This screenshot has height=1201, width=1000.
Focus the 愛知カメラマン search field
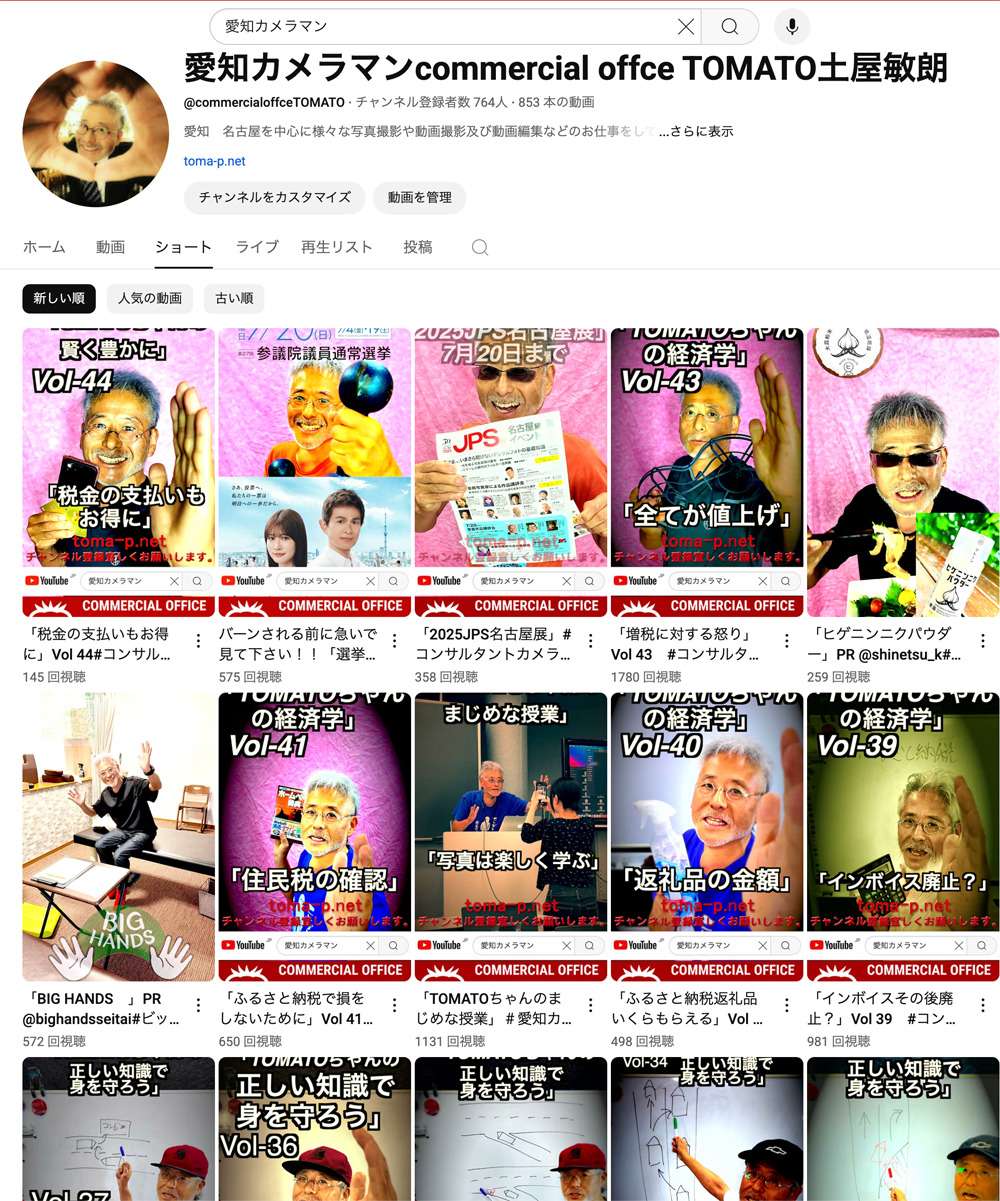440,27
